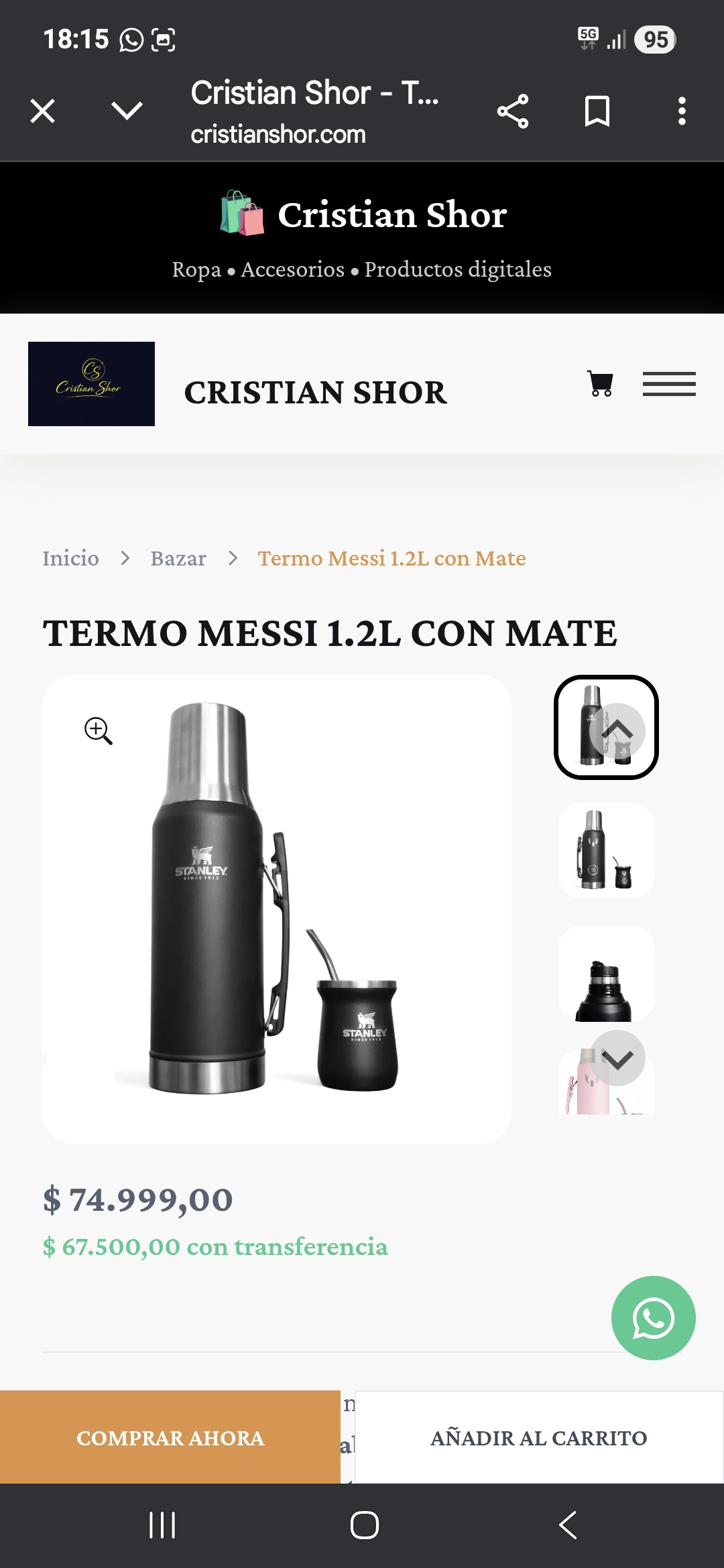Tap Comprar Ahora to buy now
724x1568 pixels.
[170, 1438]
